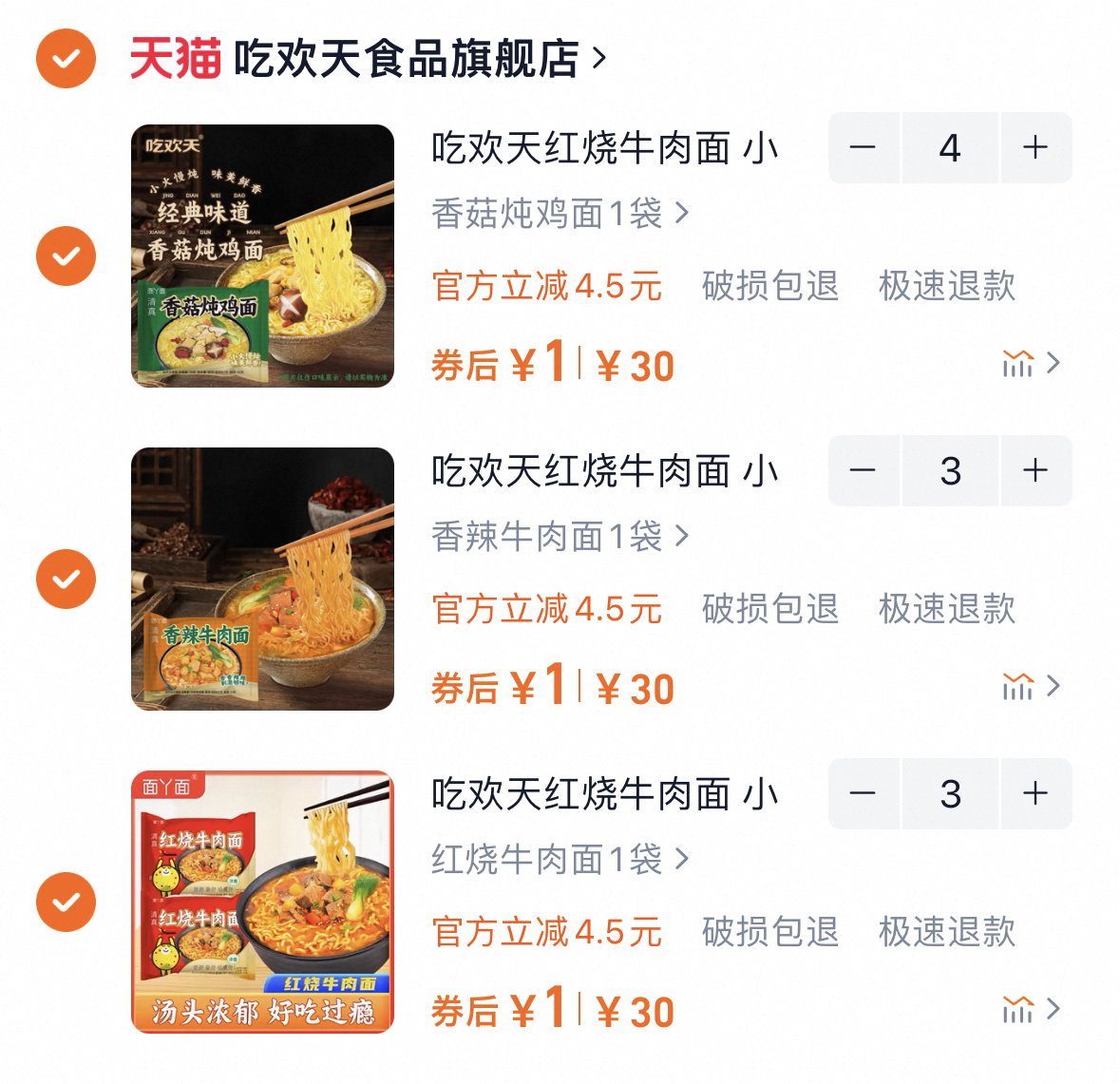
Task: Change the 红烧牛肉面1袋 variant option
Action: [560, 860]
